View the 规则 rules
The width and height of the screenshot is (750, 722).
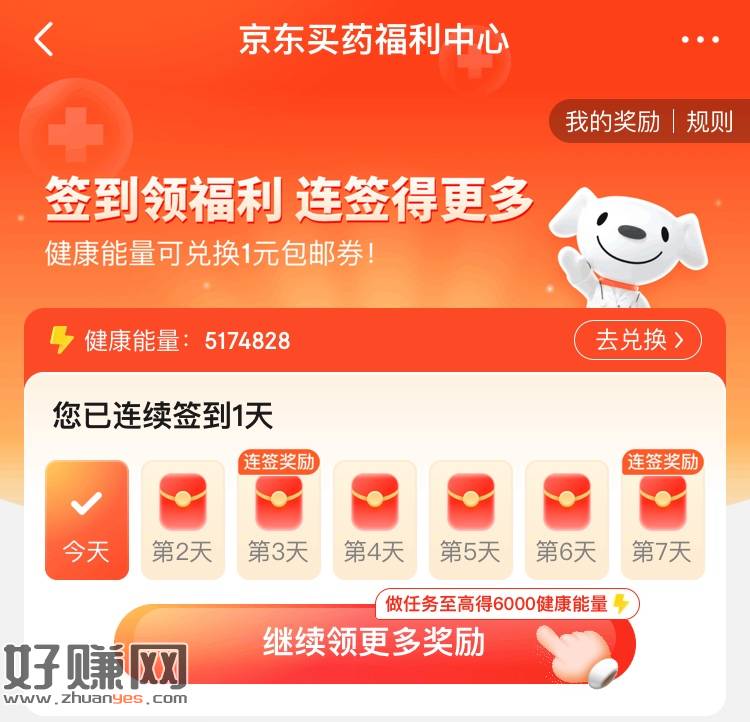(x=710, y=122)
